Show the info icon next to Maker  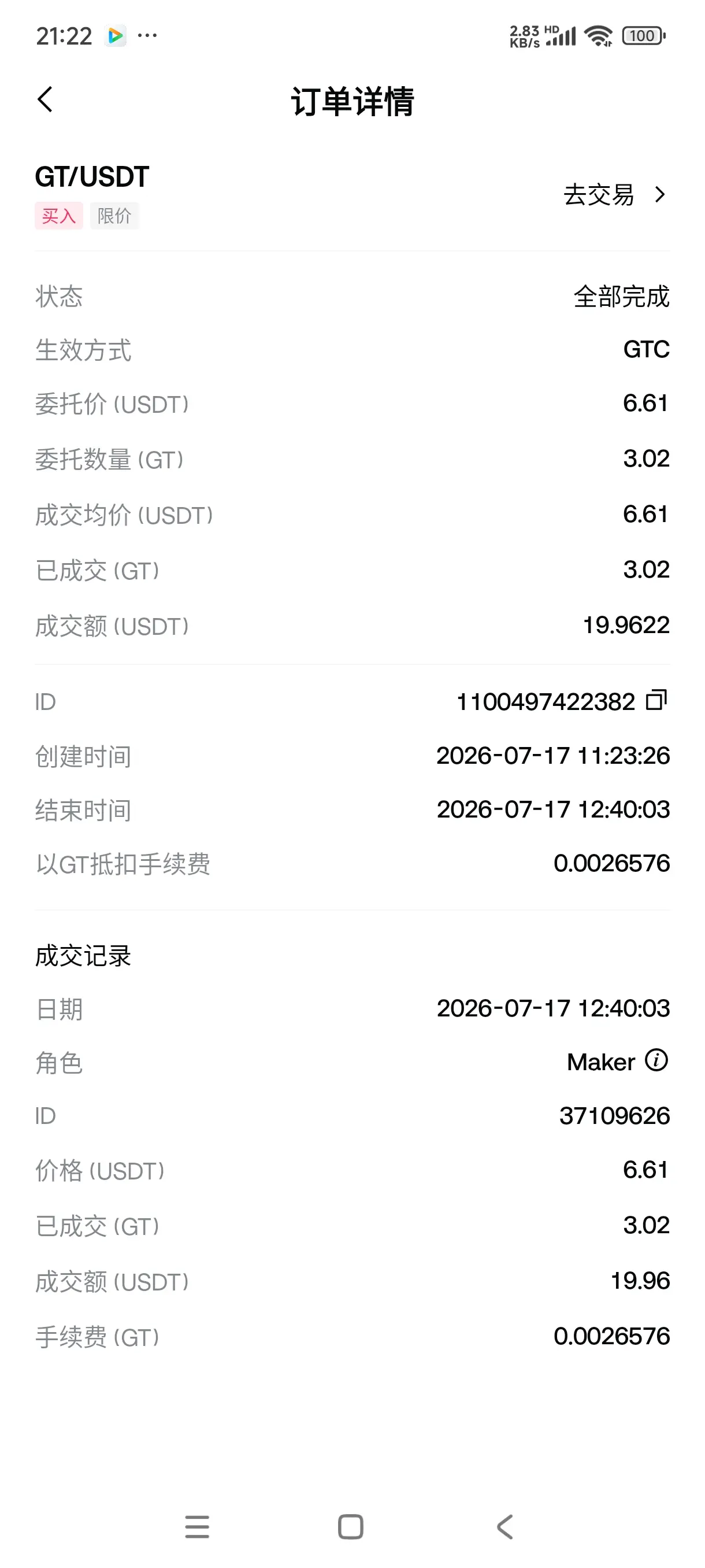tap(656, 1060)
